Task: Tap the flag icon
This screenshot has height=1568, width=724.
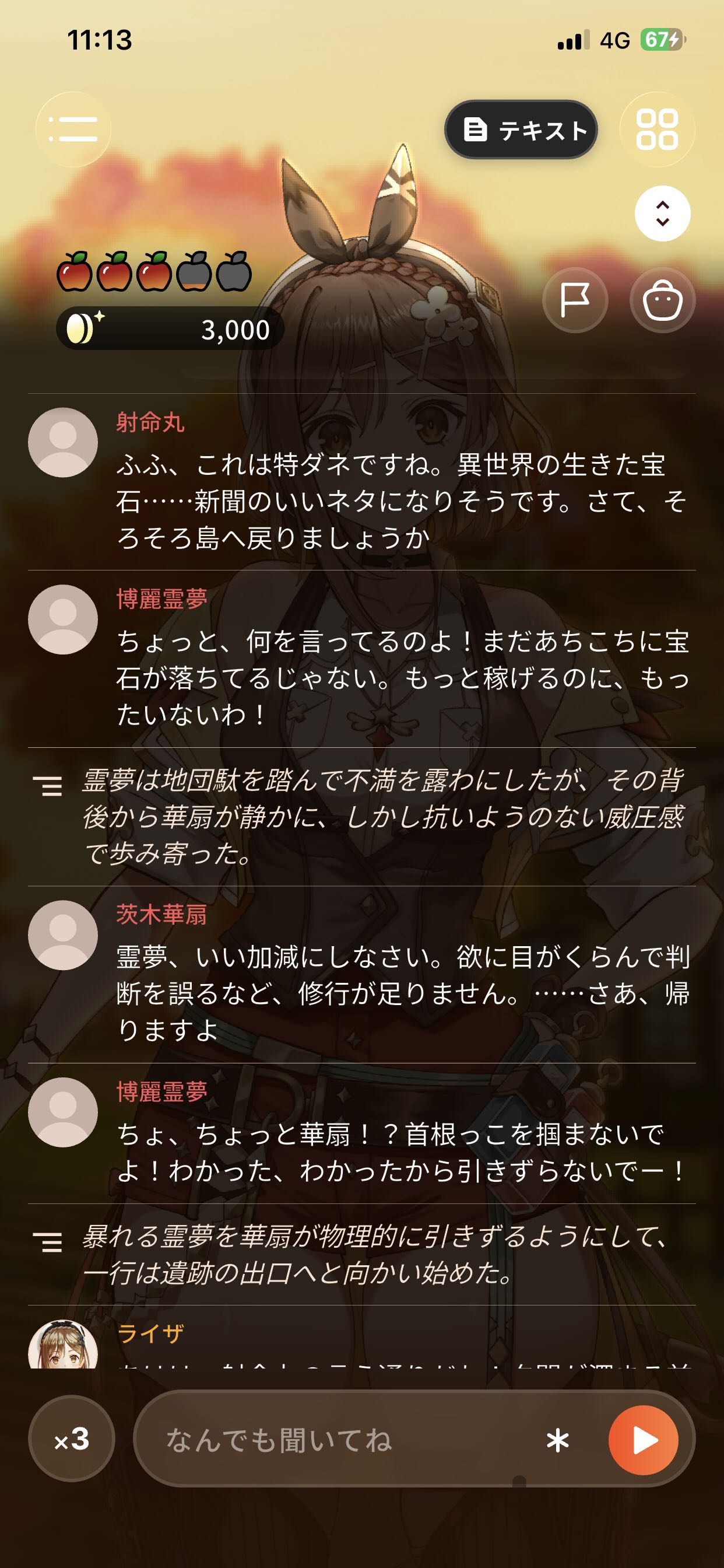Action: click(x=575, y=300)
